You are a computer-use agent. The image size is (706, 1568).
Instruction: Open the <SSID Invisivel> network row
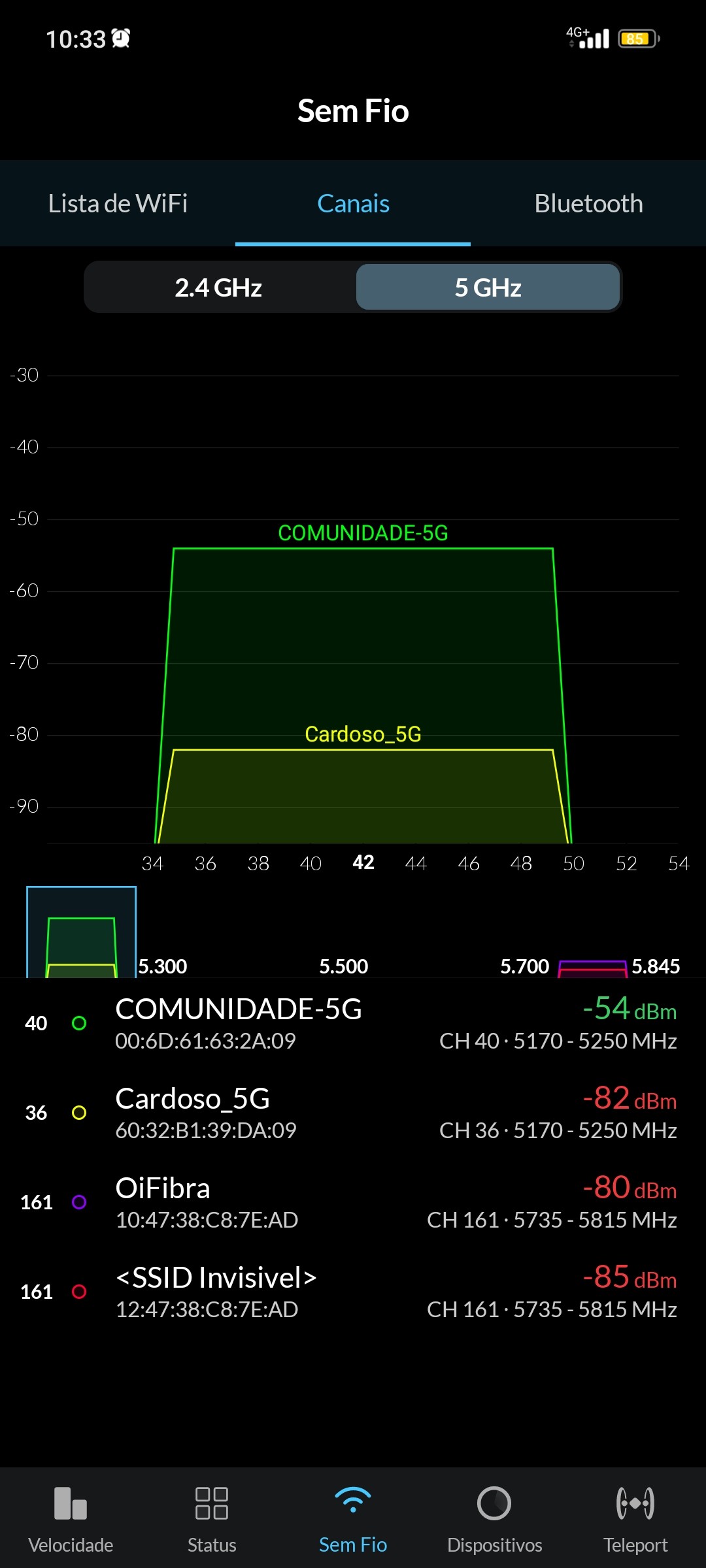coord(353,1292)
